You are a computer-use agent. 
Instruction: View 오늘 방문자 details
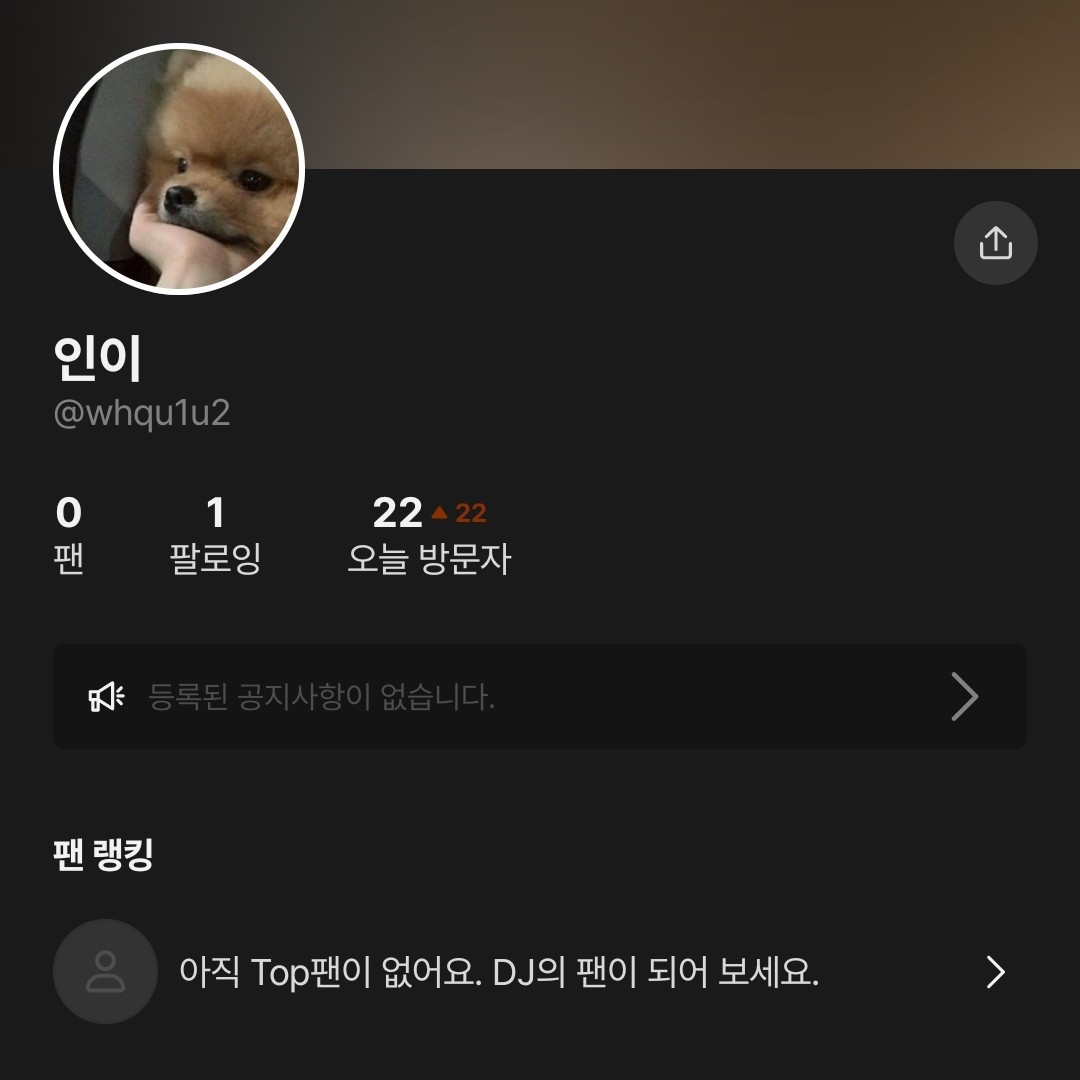click(428, 535)
